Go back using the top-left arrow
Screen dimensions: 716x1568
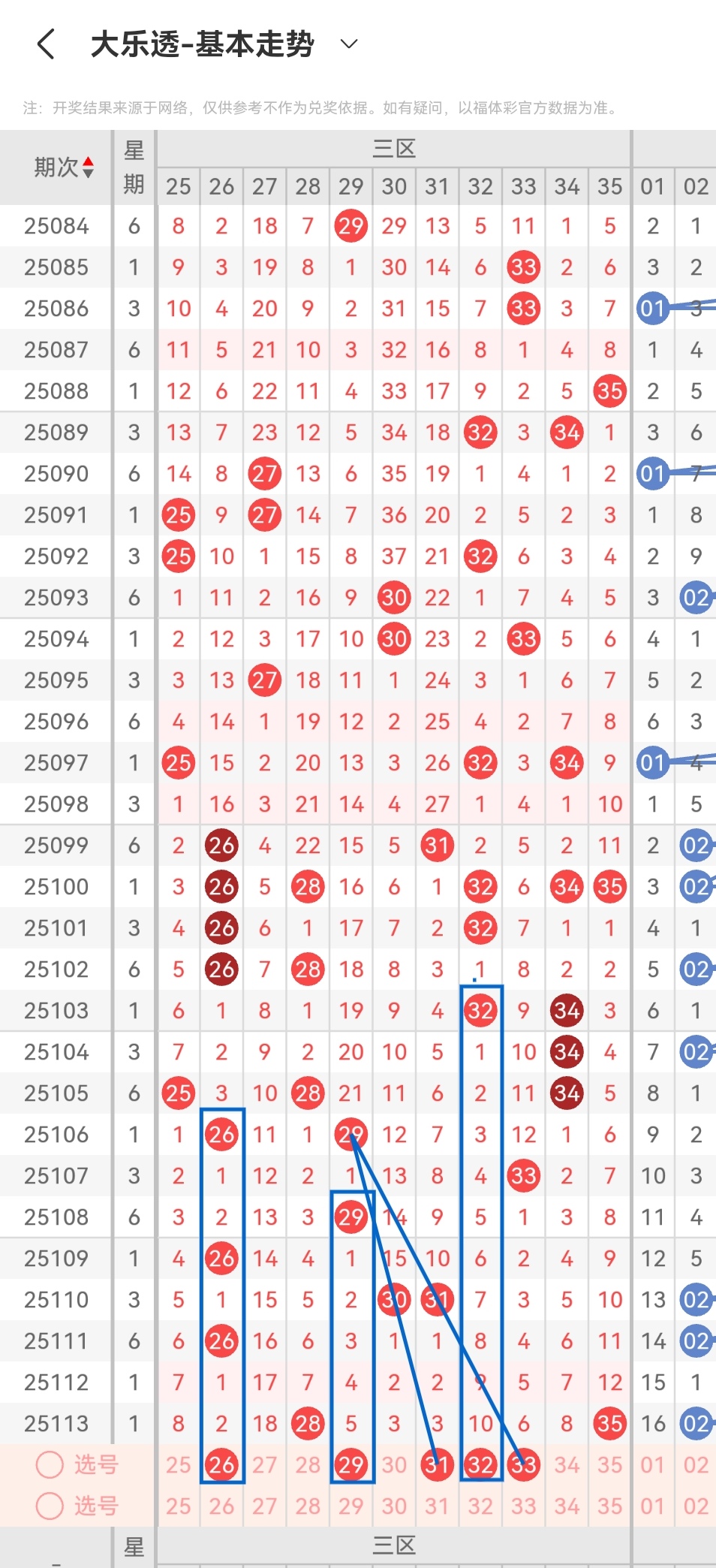point(46,44)
